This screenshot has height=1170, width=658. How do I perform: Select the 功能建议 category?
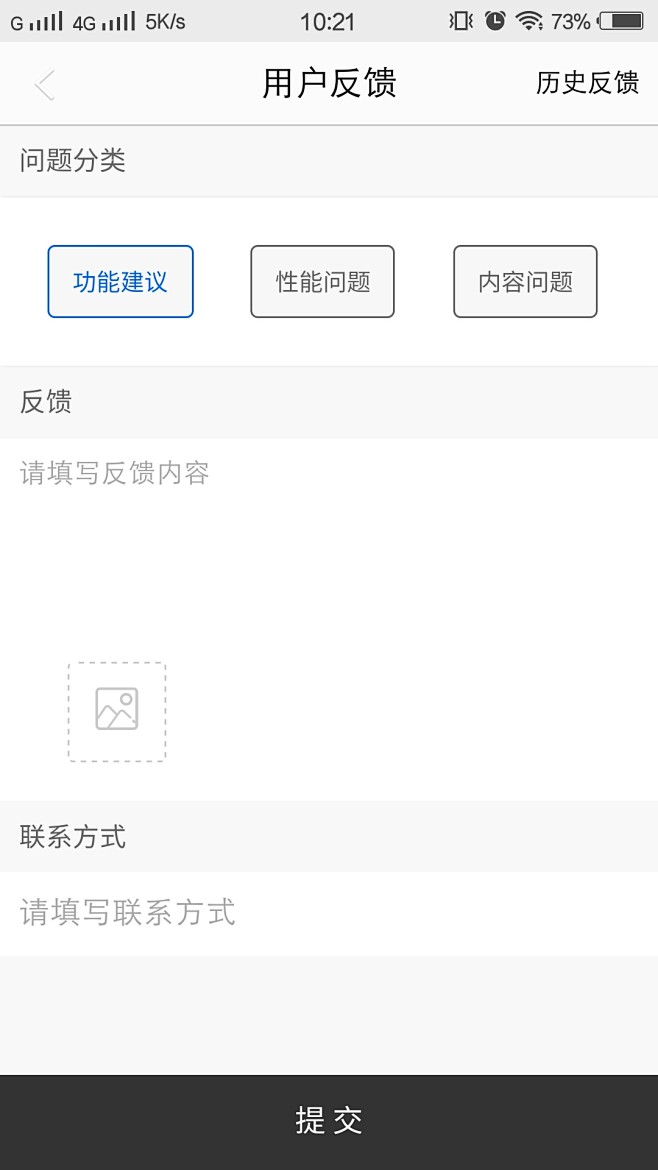click(120, 281)
